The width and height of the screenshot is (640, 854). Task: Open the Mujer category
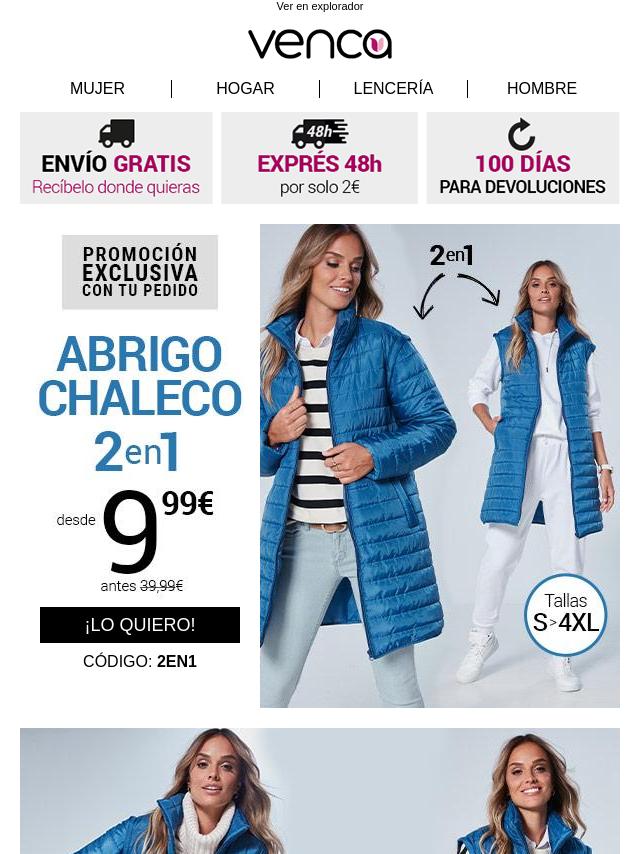click(97, 89)
